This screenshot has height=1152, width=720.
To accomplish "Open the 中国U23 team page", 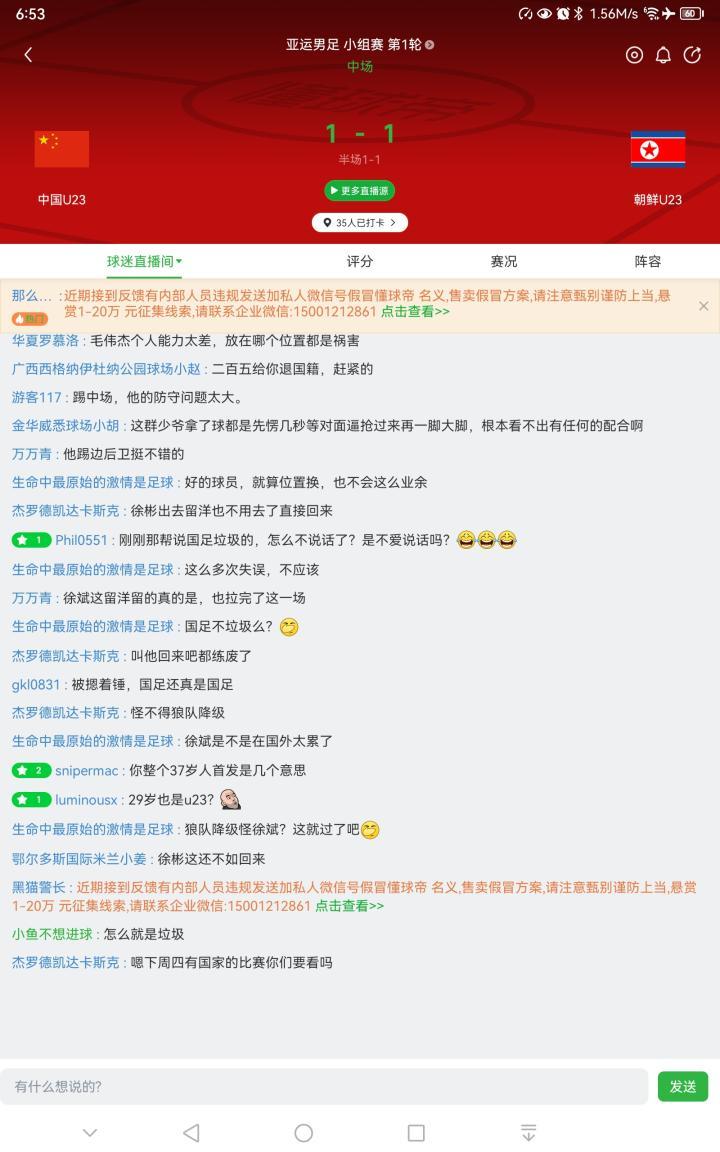I will coord(62,168).
